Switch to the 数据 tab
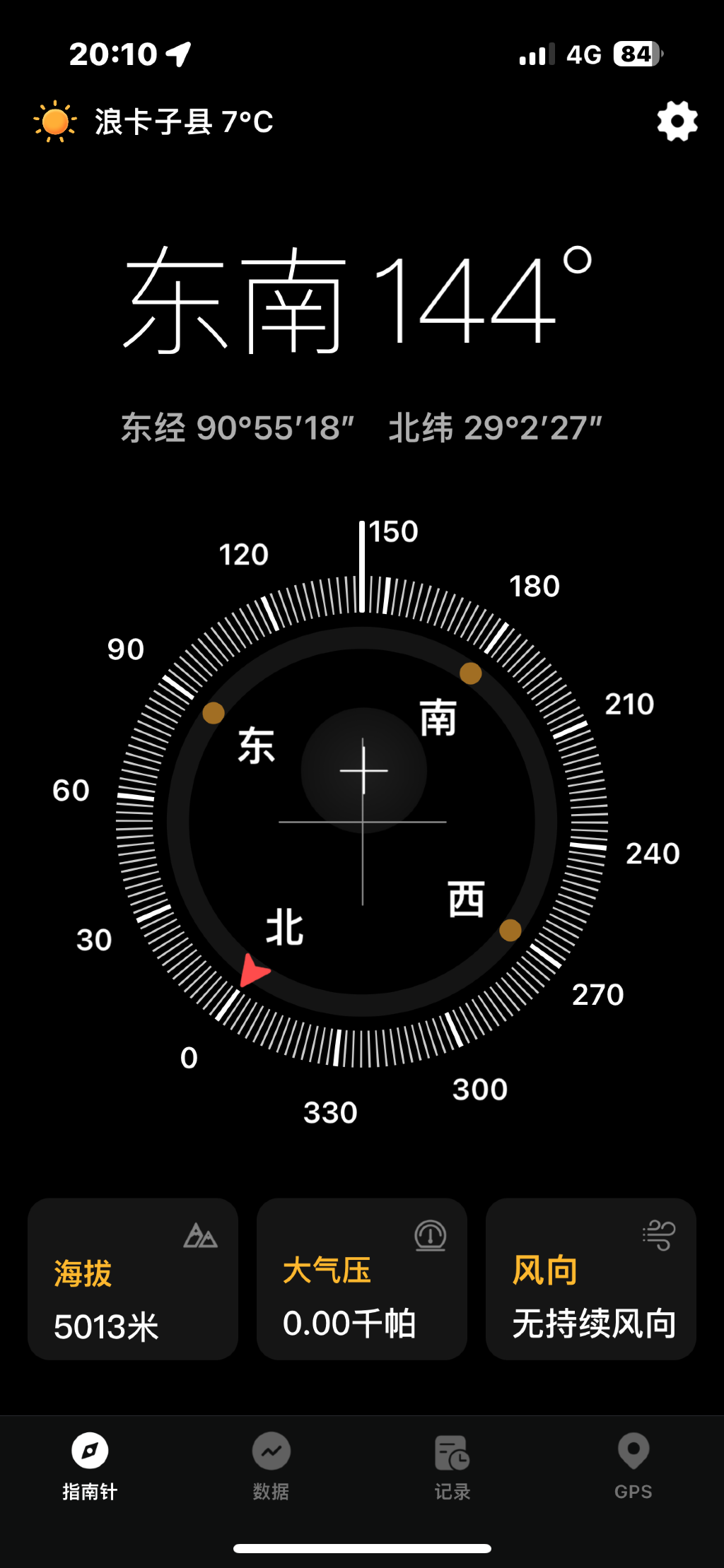This screenshot has width=724, height=1568. (271, 1466)
